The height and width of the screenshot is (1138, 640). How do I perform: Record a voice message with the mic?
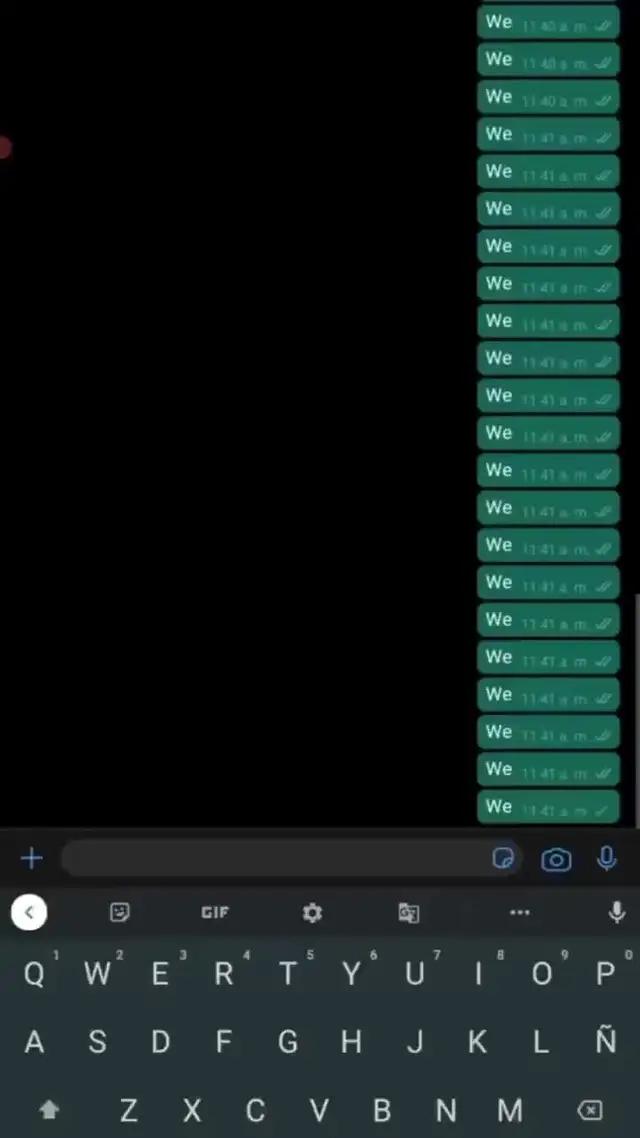pyautogui.click(x=606, y=858)
